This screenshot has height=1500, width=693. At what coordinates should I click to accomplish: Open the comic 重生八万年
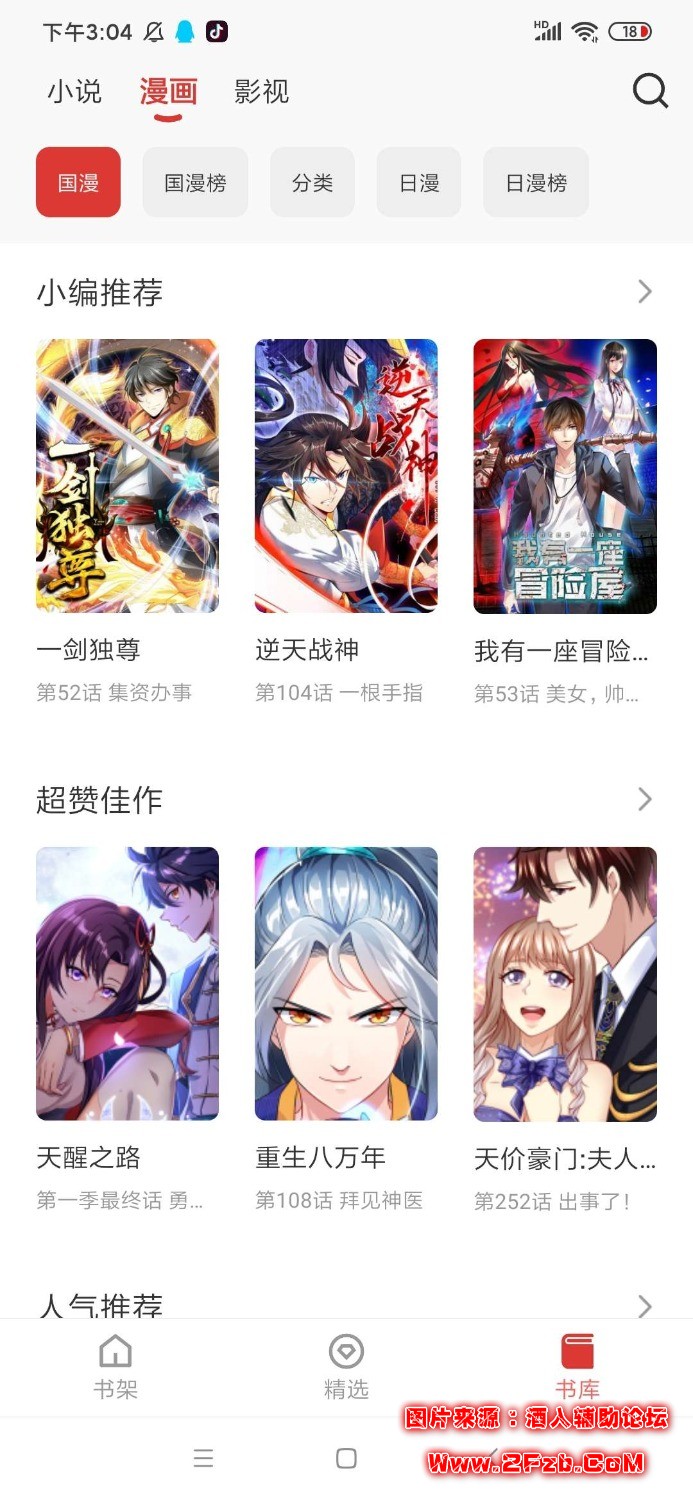point(346,983)
